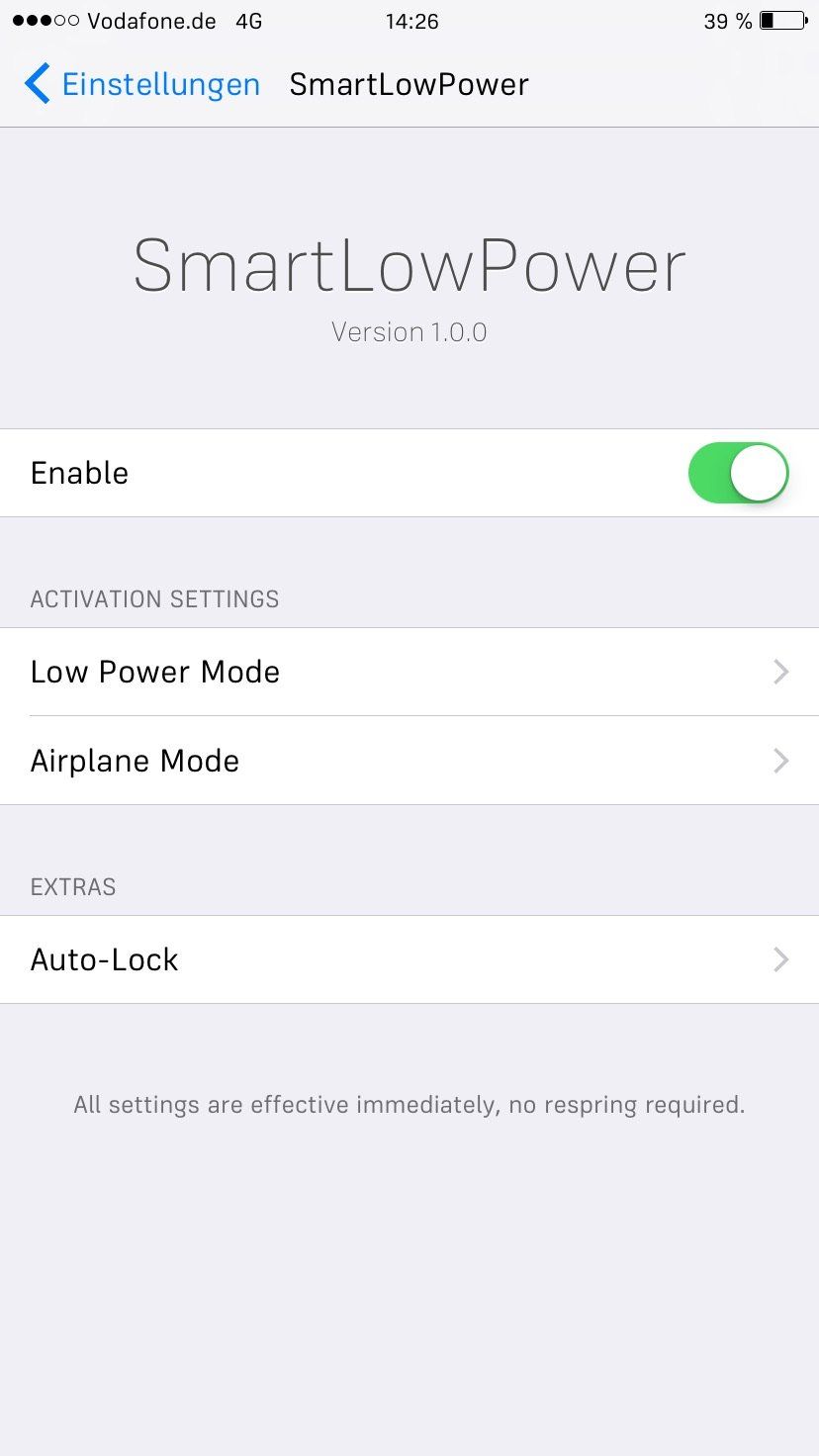Tap the 14:26 clock in status bar
The height and width of the screenshot is (1456, 819).
click(x=412, y=21)
